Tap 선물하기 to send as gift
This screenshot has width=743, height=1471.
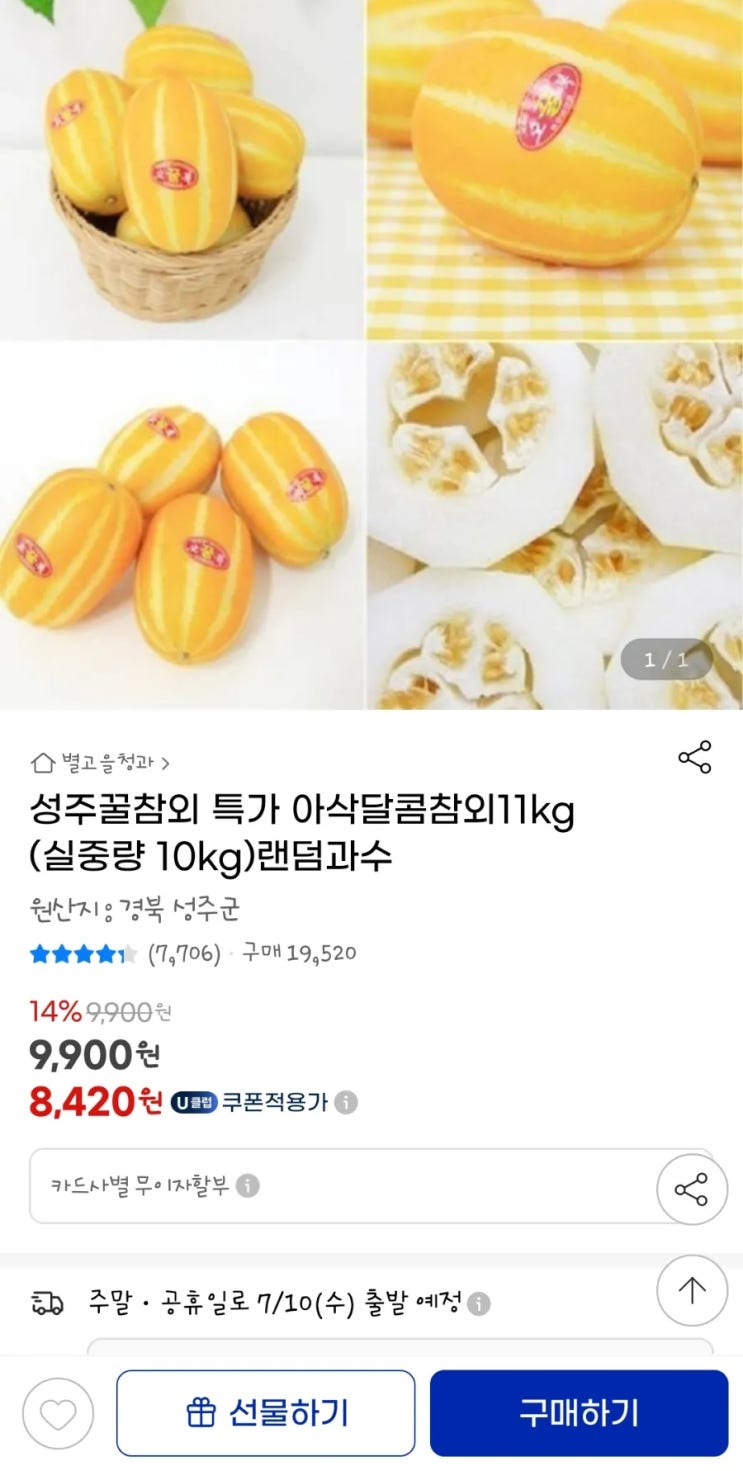pyautogui.click(x=266, y=1413)
